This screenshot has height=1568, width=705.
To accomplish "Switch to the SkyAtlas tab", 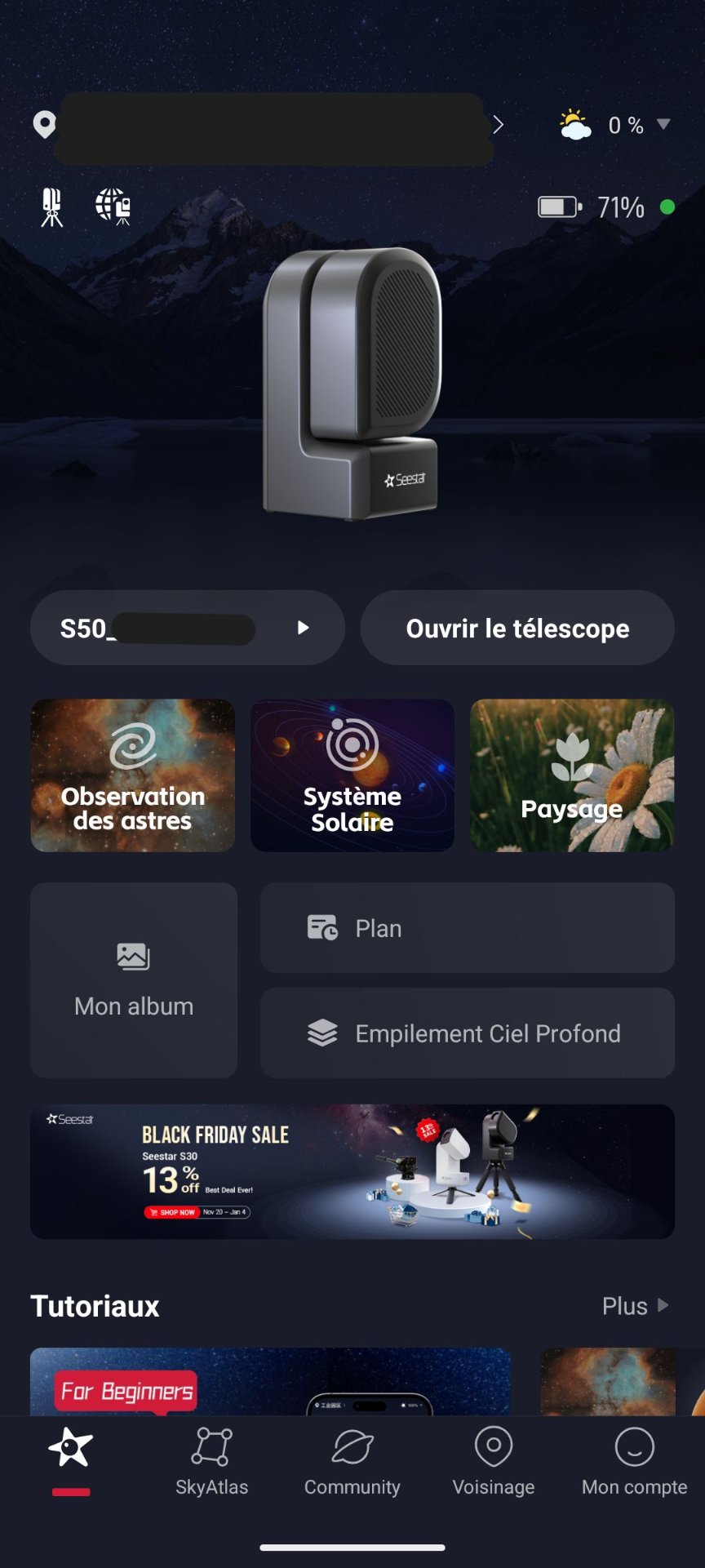I will click(211, 1461).
